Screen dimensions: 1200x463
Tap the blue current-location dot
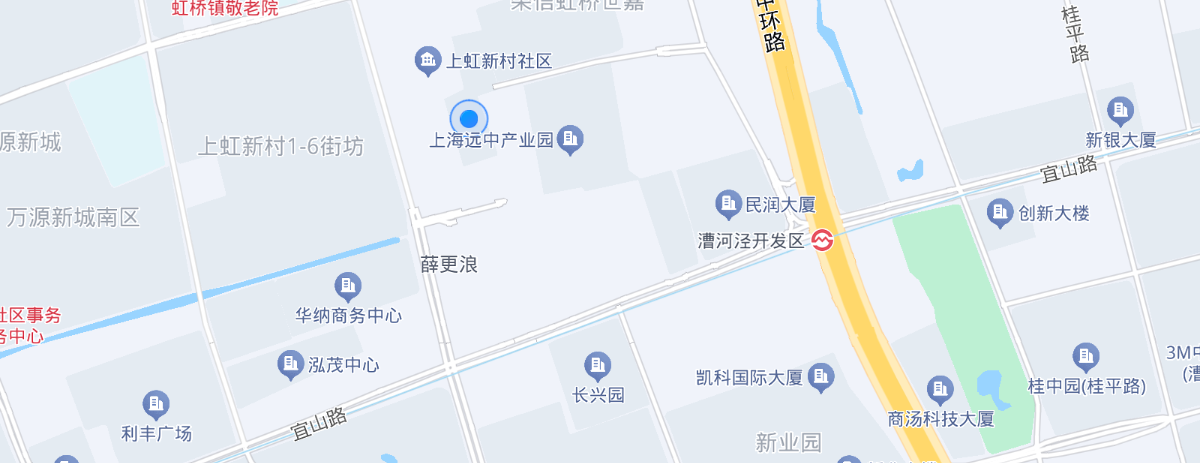[x=469, y=119]
